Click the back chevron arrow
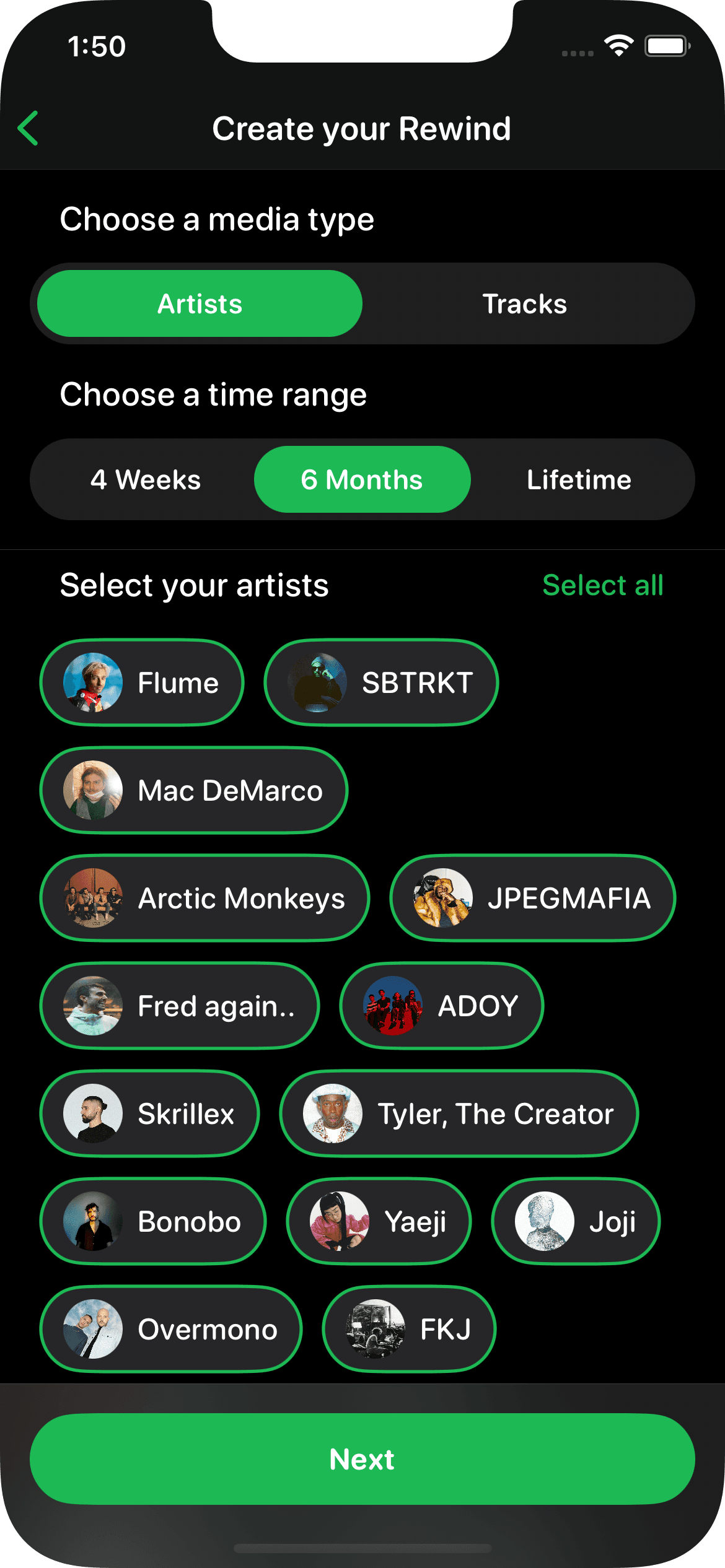 [27, 128]
